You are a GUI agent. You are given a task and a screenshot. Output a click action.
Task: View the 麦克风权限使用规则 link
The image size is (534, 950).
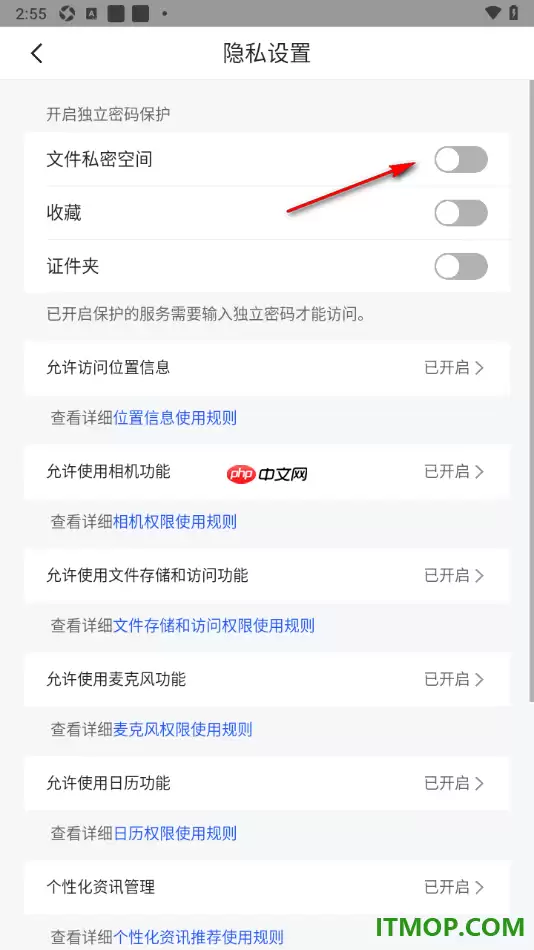tap(182, 729)
